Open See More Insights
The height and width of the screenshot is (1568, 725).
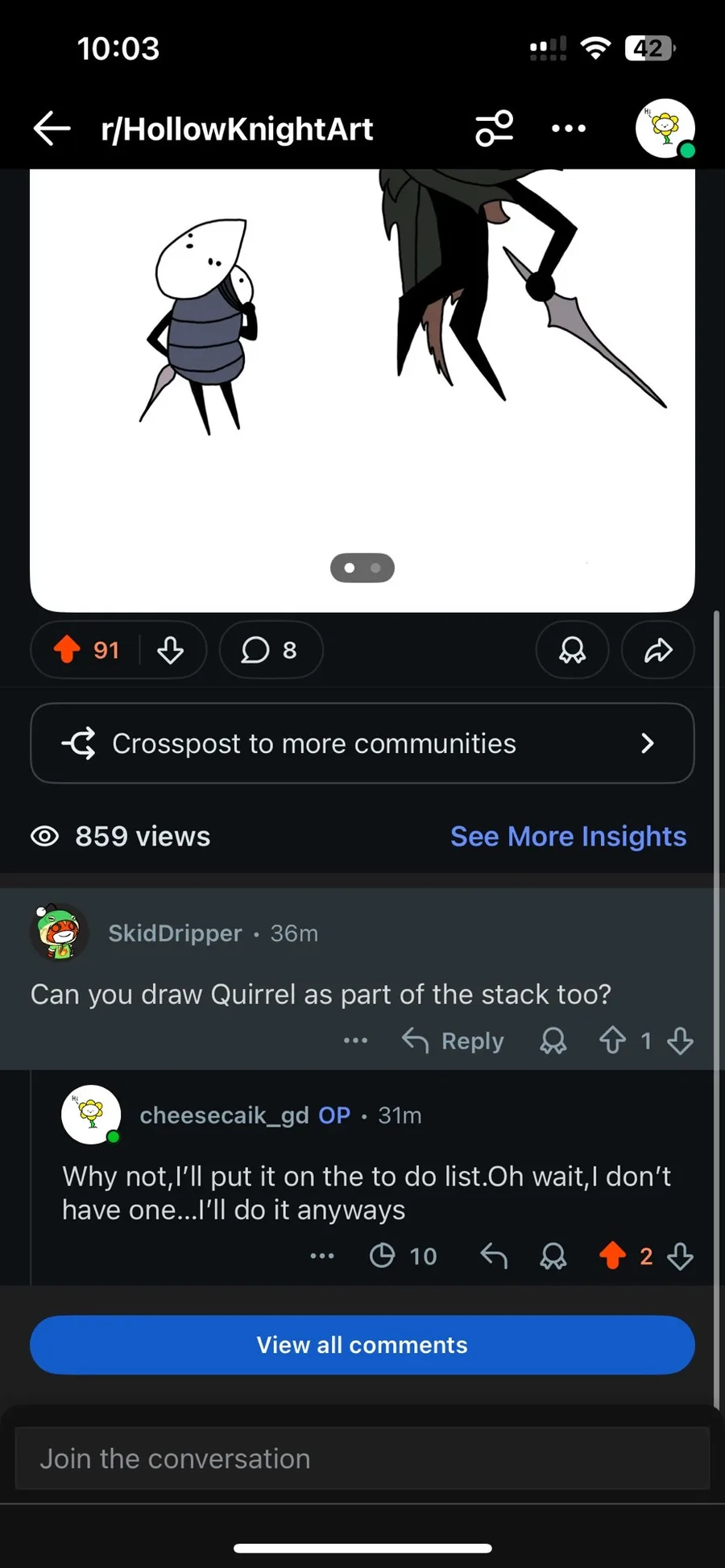coord(568,837)
